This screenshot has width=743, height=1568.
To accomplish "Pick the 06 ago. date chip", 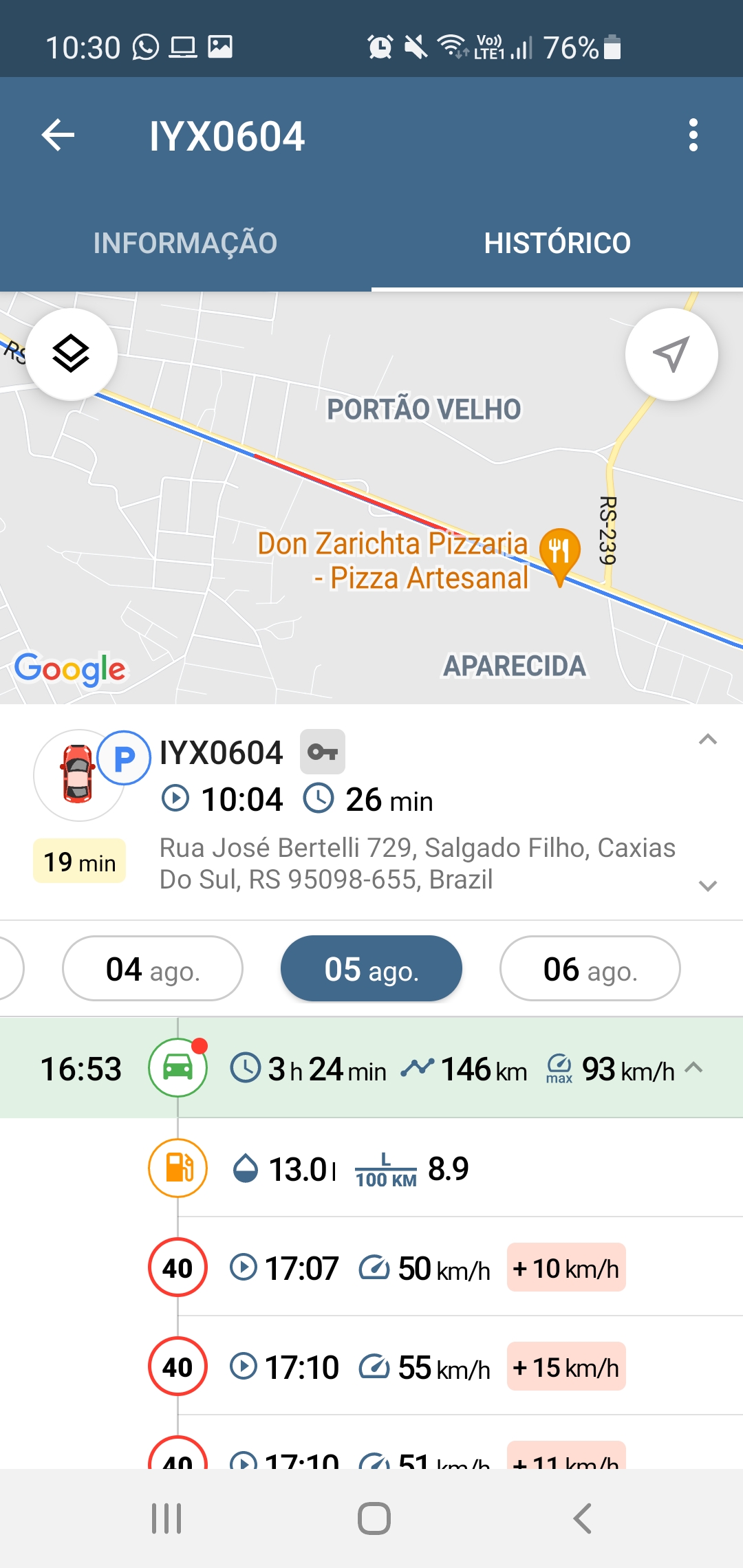I will [590, 969].
